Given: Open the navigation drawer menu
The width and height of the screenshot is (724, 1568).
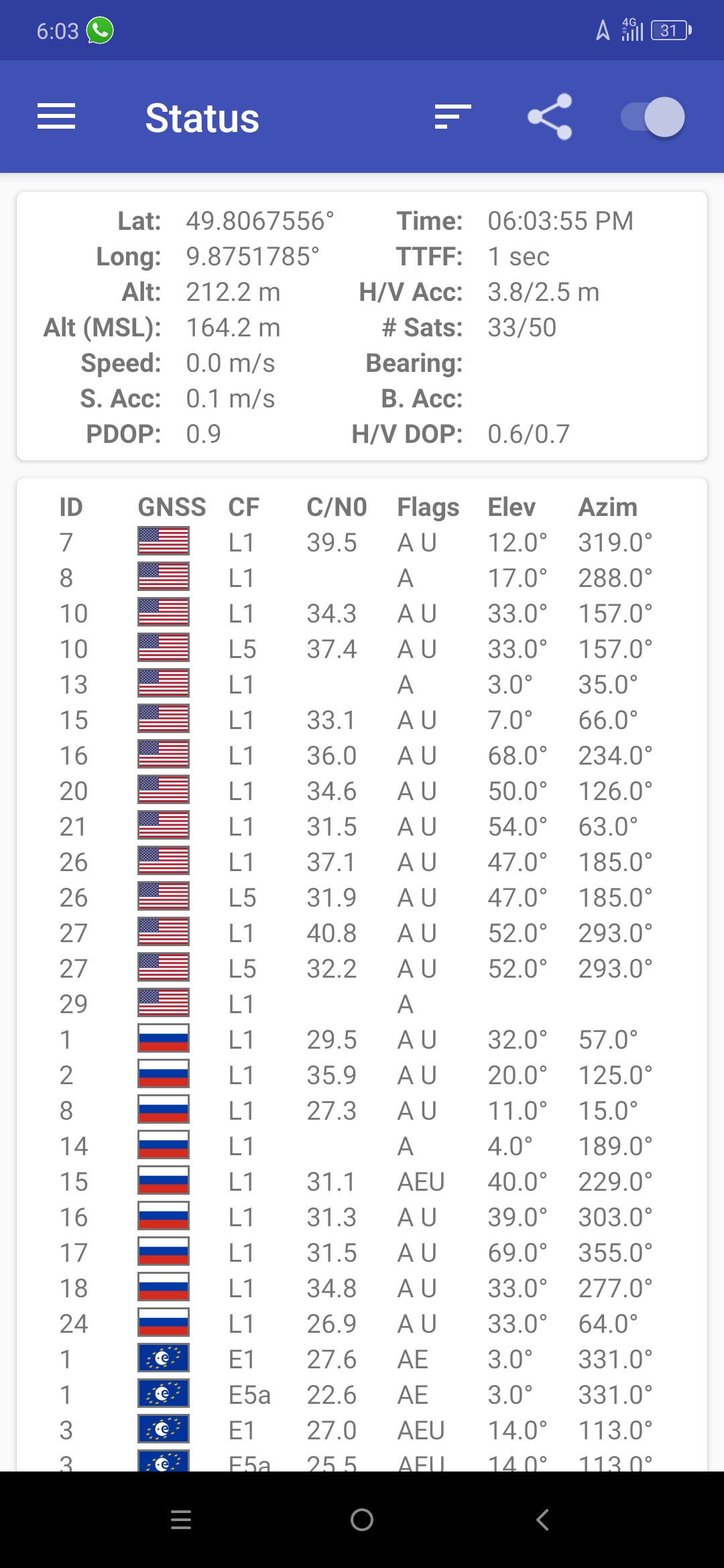Looking at the screenshot, I should pyautogui.click(x=56, y=117).
